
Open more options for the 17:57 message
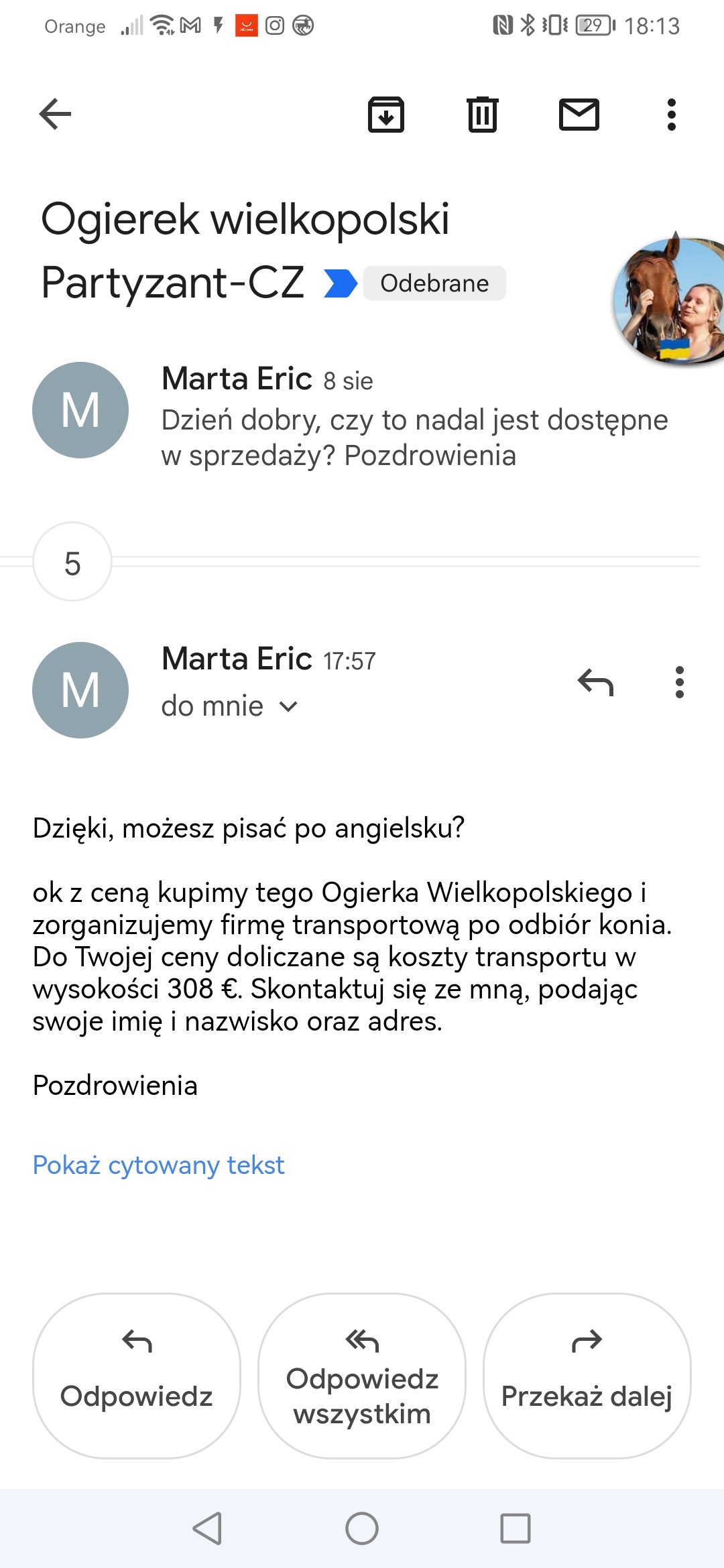click(679, 683)
